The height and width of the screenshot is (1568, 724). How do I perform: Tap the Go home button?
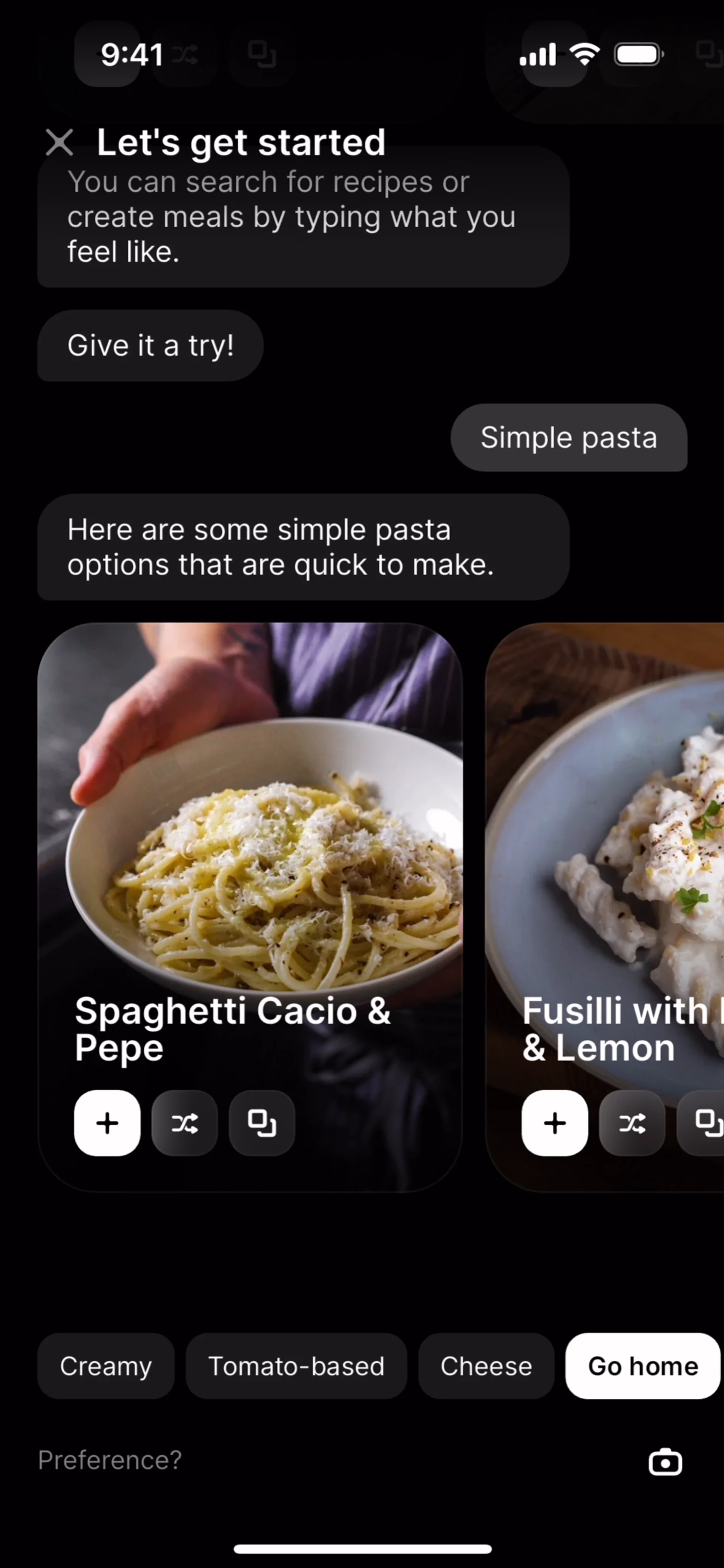pyautogui.click(x=643, y=1366)
